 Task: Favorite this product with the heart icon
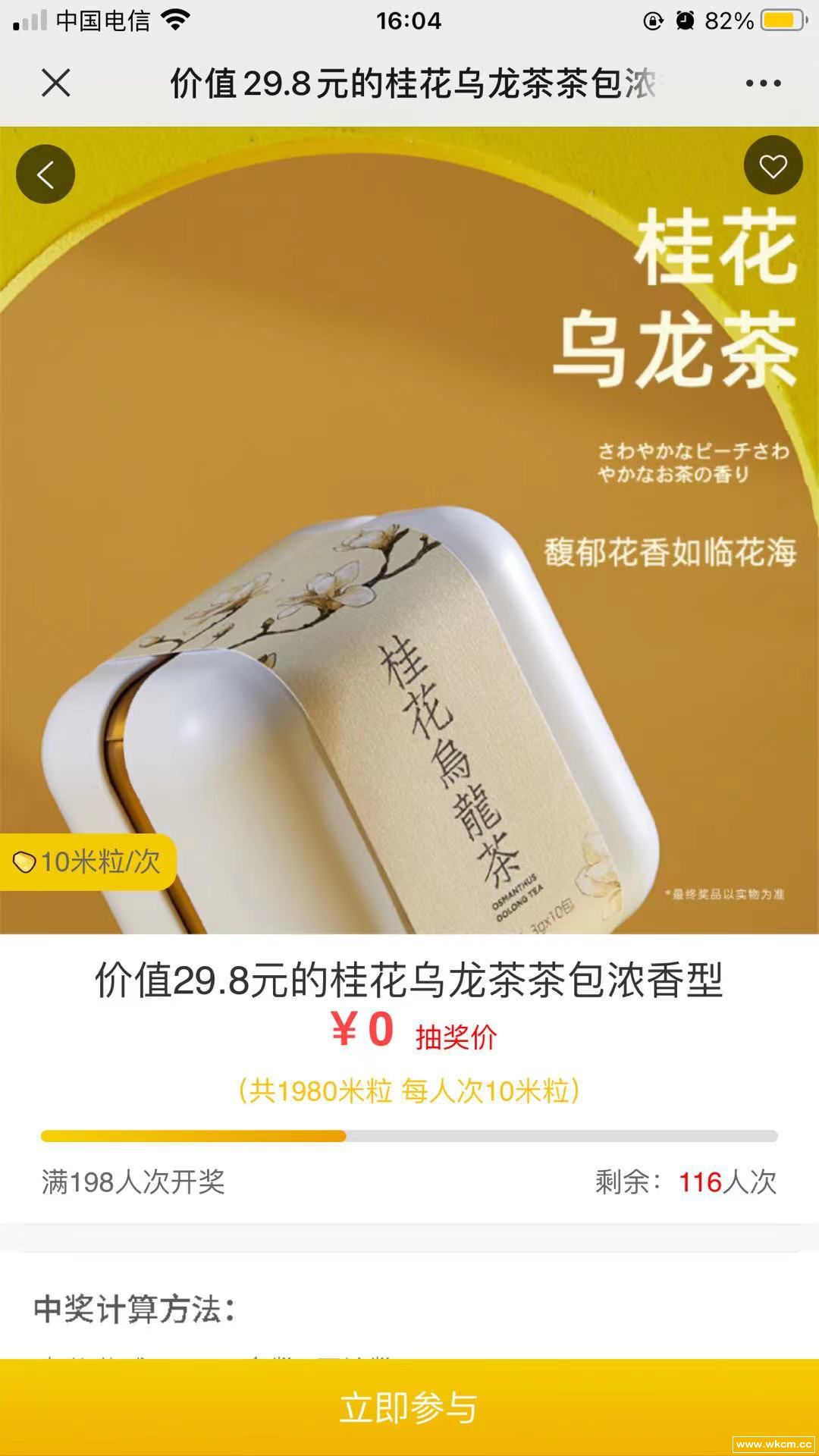(773, 166)
